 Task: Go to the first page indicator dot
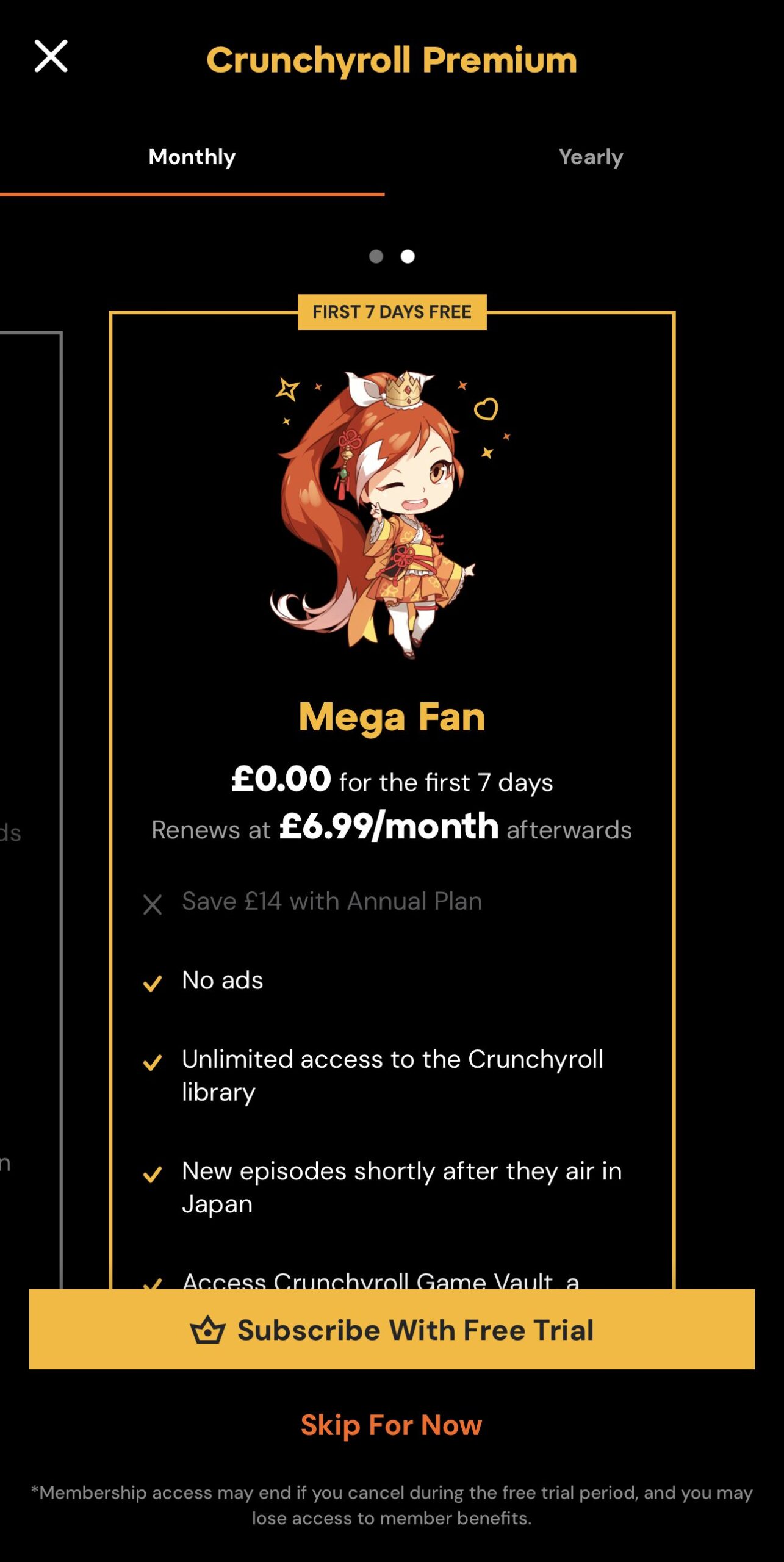[376, 256]
